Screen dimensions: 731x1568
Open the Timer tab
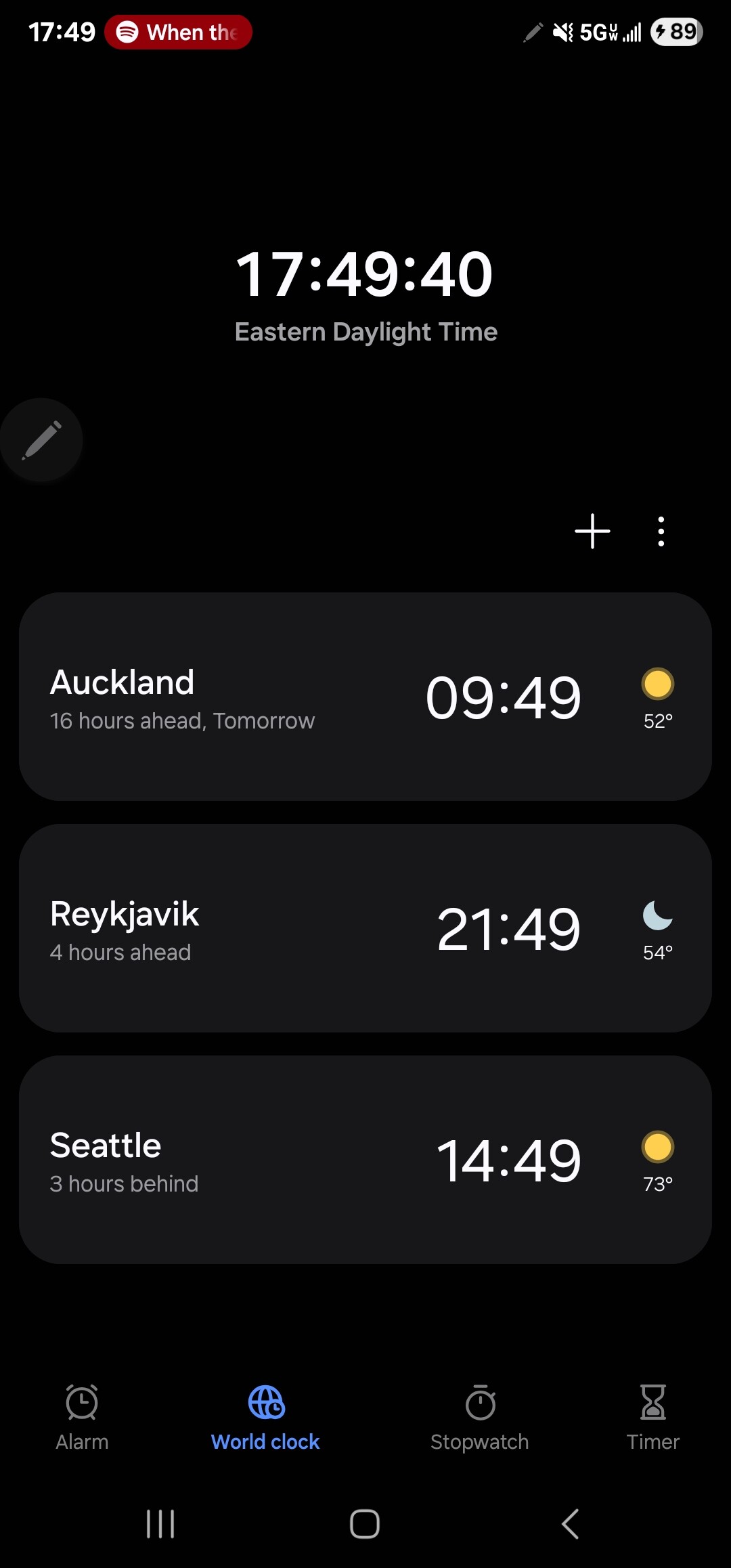(x=652, y=1416)
